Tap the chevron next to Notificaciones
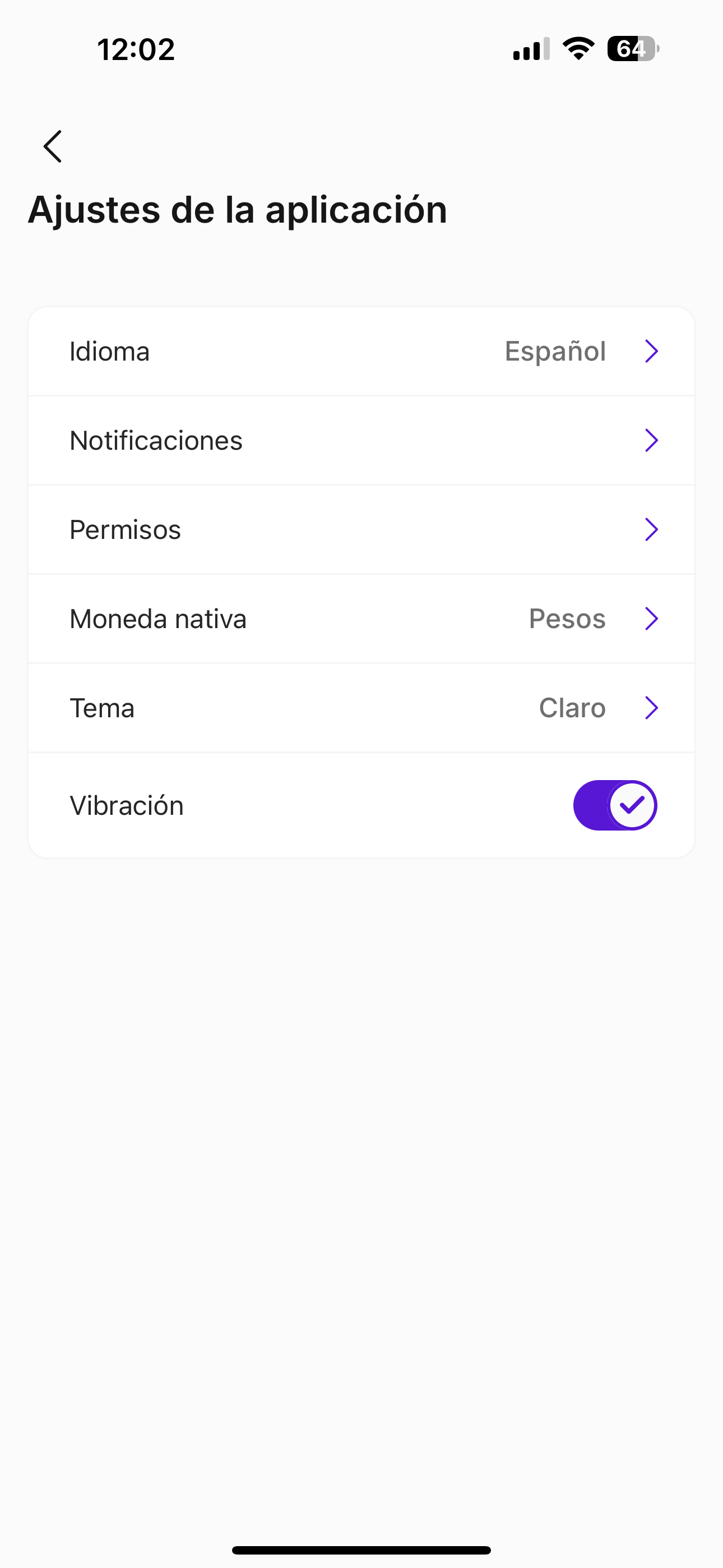The image size is (723, 1568). (x=652, y=440)
